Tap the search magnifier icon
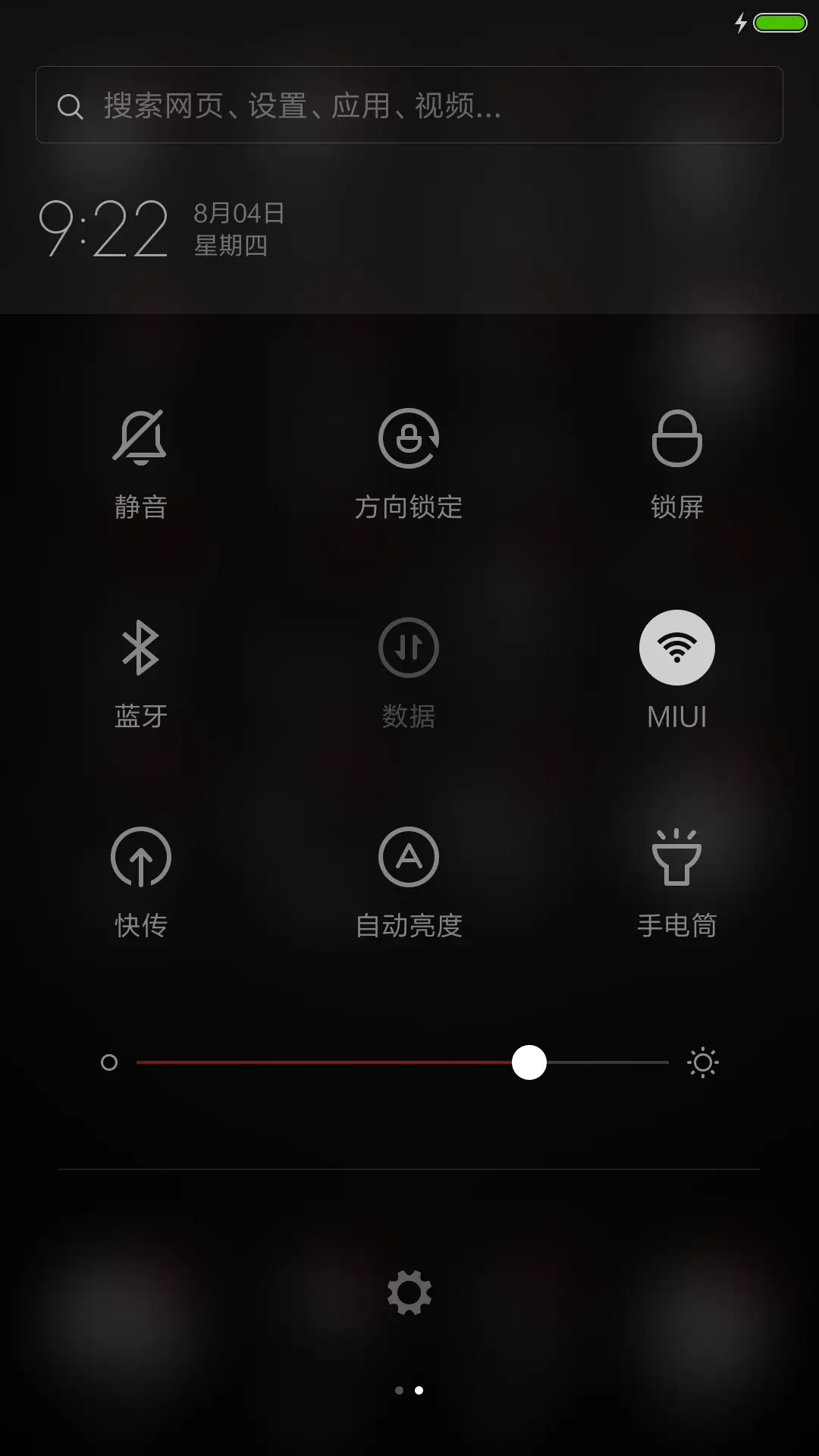The height and width of the screenshot is (1456, 819). [71, 106]
